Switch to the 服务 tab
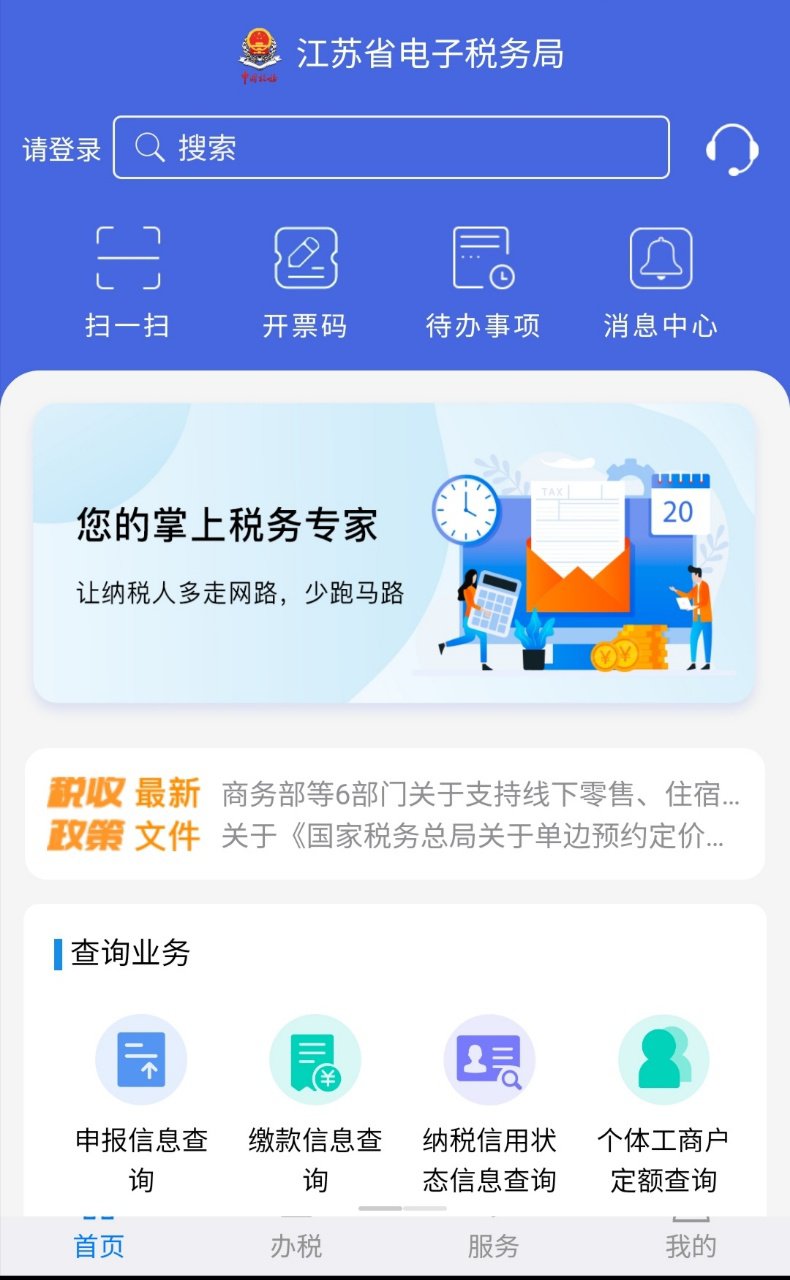This screenshot has width=790, height=1280. [x=493, y=1246]
